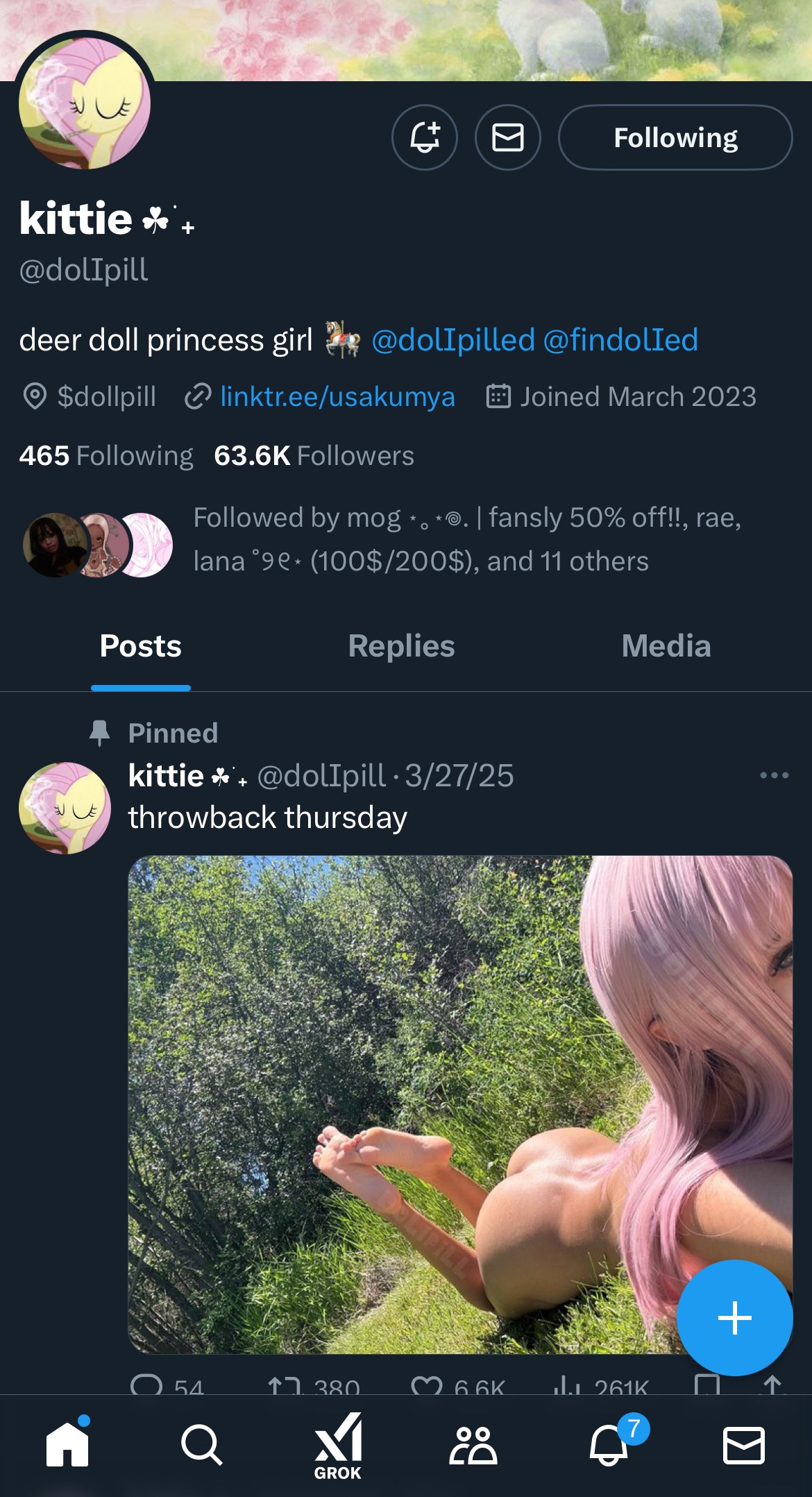Open kittie's profile picture

[x=85, y=103]
